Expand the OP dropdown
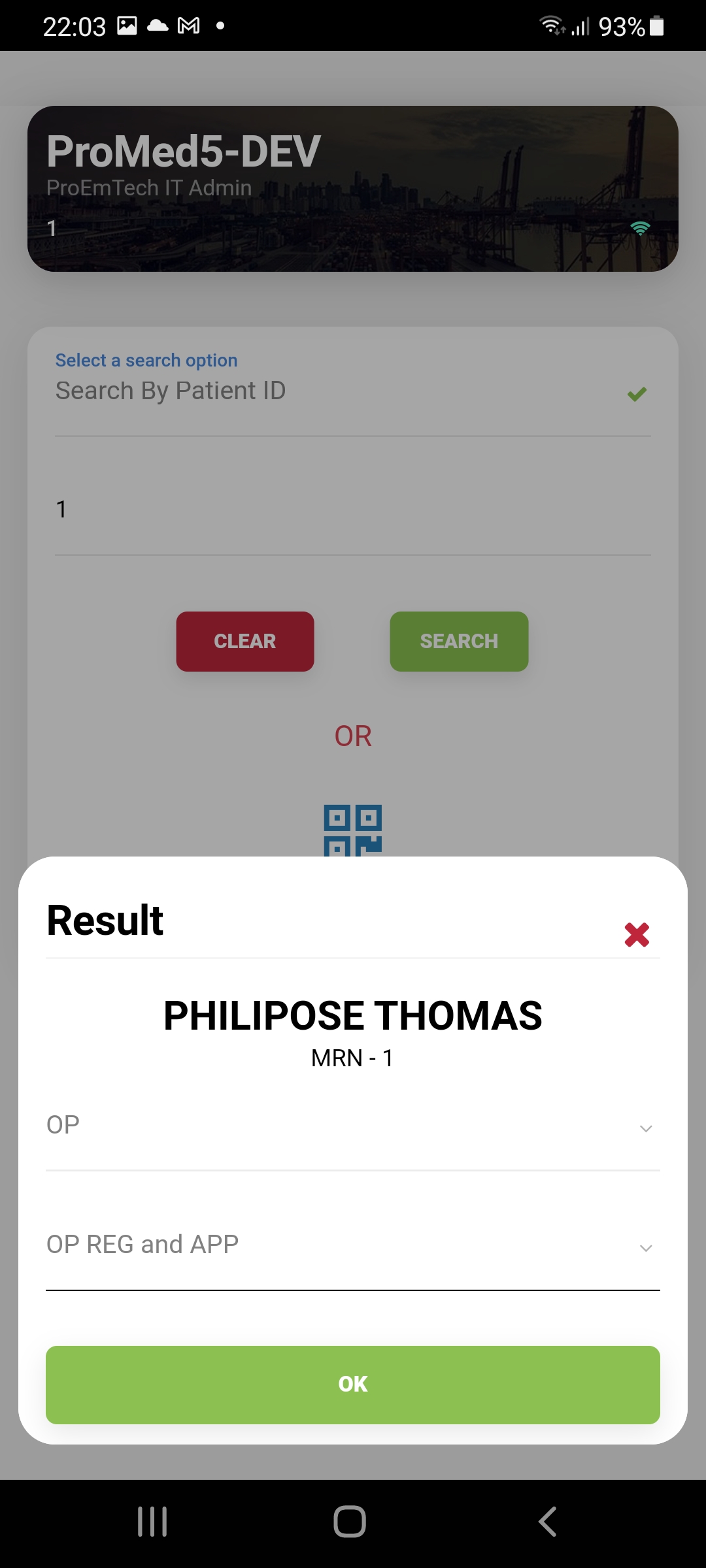This screenshot has width=706, height=1568. (x=353, y=1126)
